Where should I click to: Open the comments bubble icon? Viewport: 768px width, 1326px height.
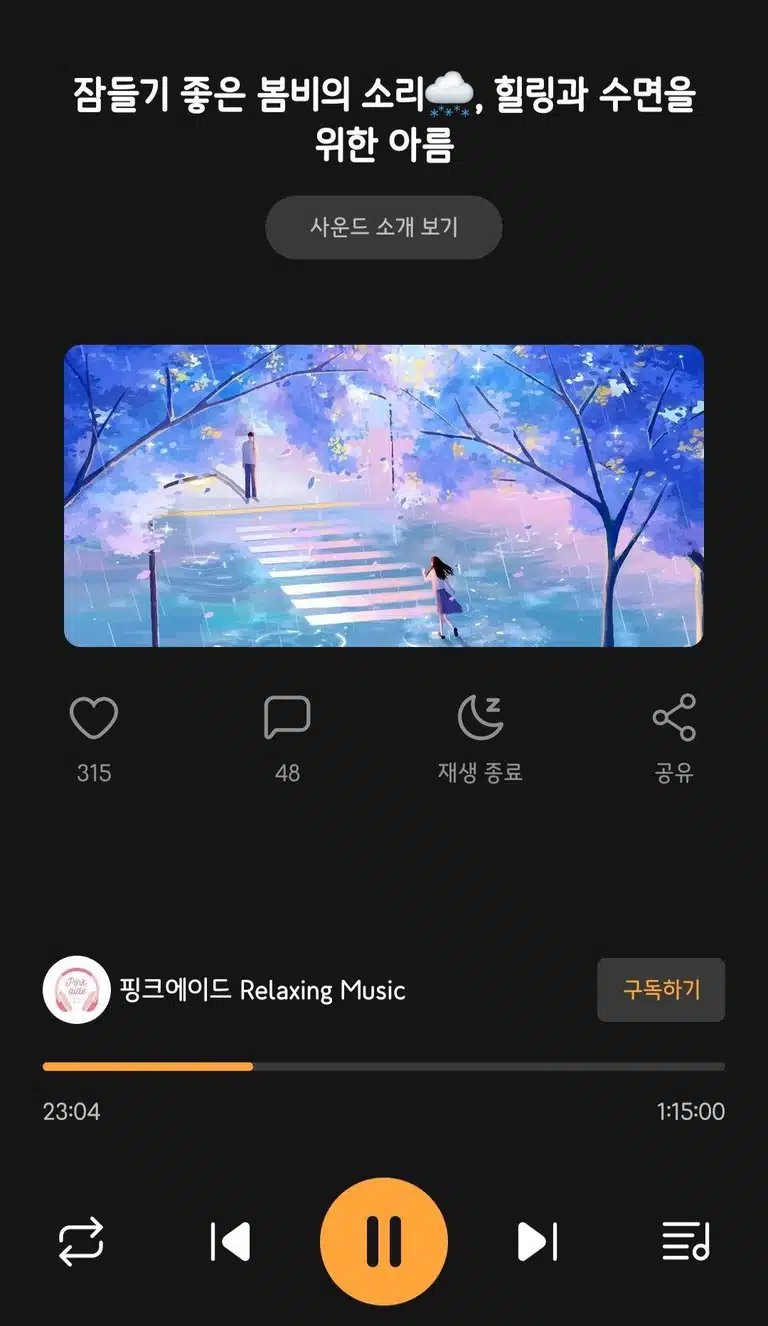[x=287, y=718]
